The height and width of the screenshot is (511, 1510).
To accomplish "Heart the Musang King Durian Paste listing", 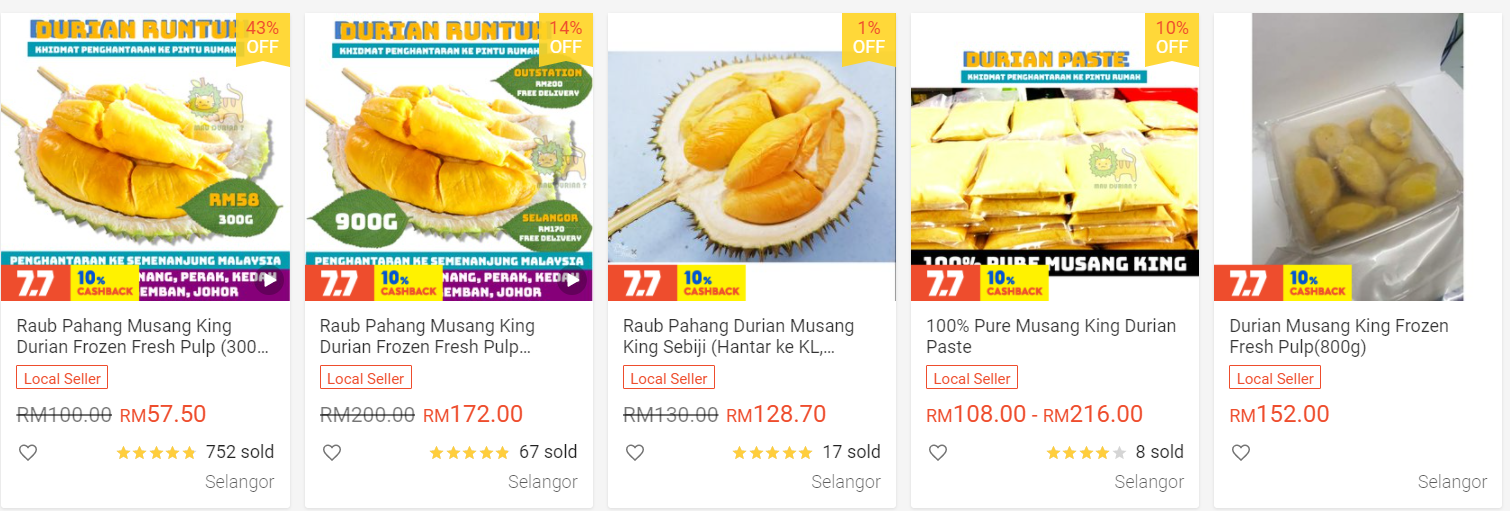I will (x=938, y=453).
